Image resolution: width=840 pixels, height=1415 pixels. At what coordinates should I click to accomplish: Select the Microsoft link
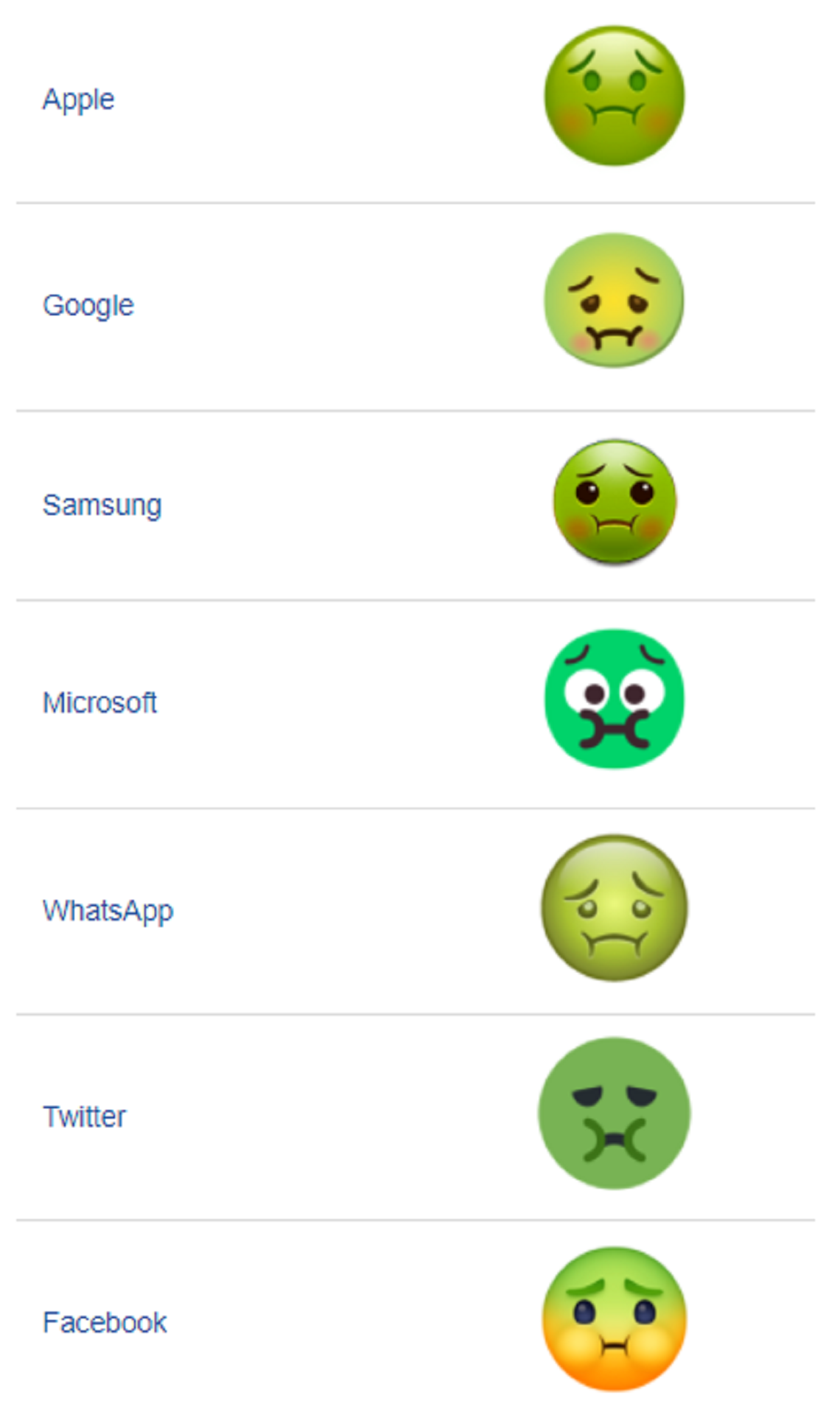pos(99,702)
